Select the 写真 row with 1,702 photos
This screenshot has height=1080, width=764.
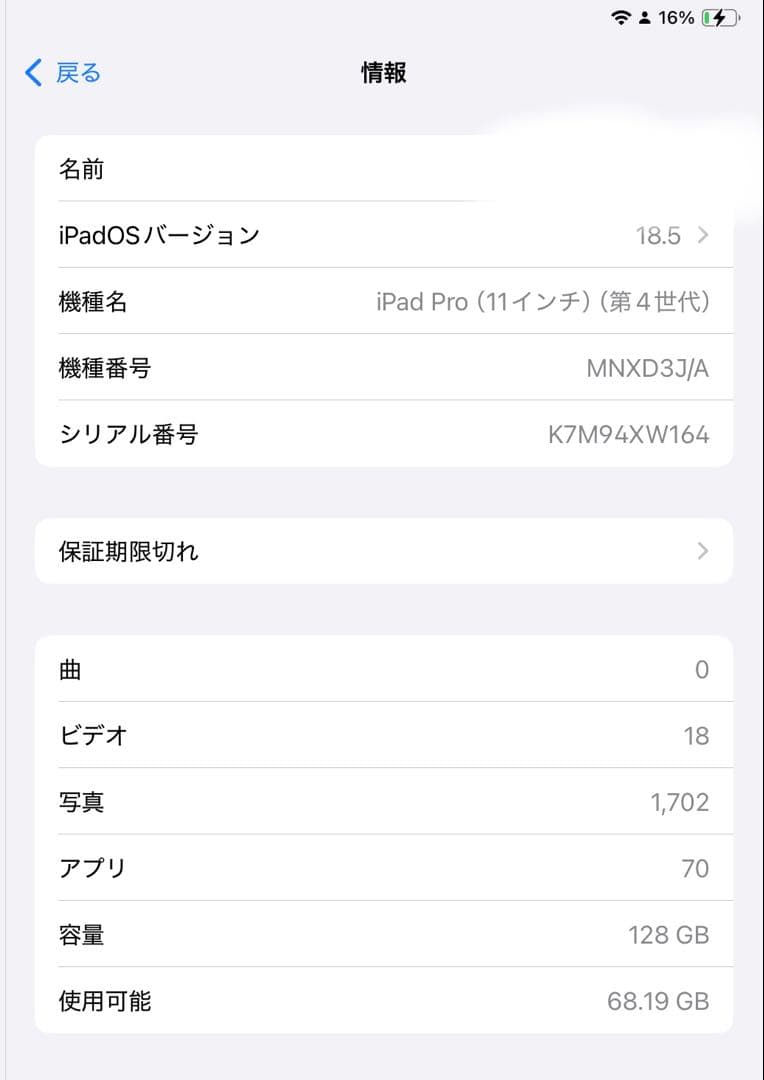(x=380, y=801)
